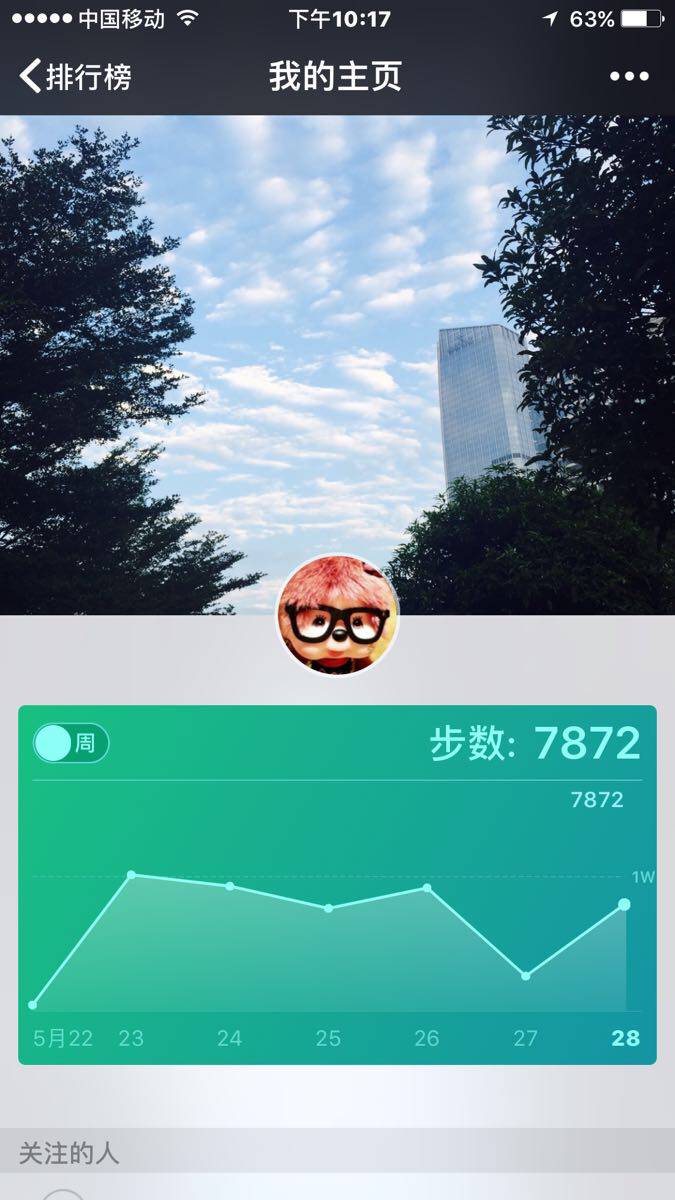
Task: Open the three-dot more options menu
Action: click(629, 77)
